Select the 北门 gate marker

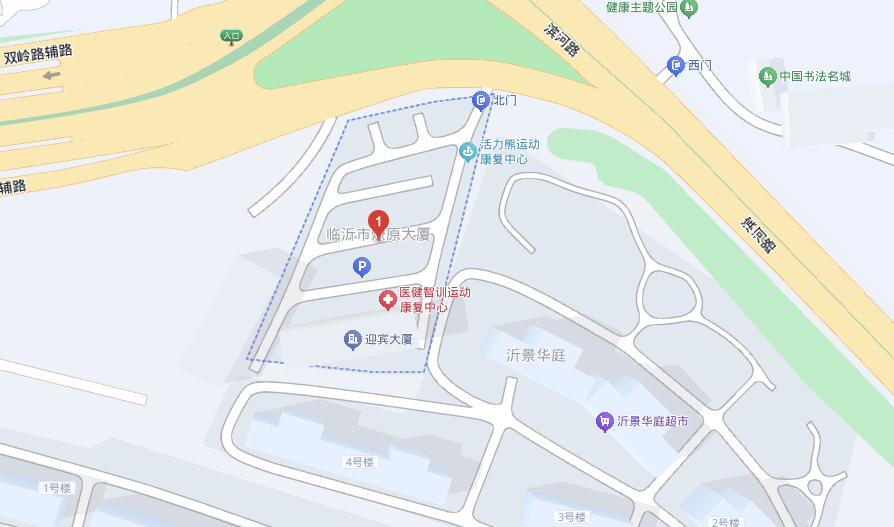(x=481, y=100)
